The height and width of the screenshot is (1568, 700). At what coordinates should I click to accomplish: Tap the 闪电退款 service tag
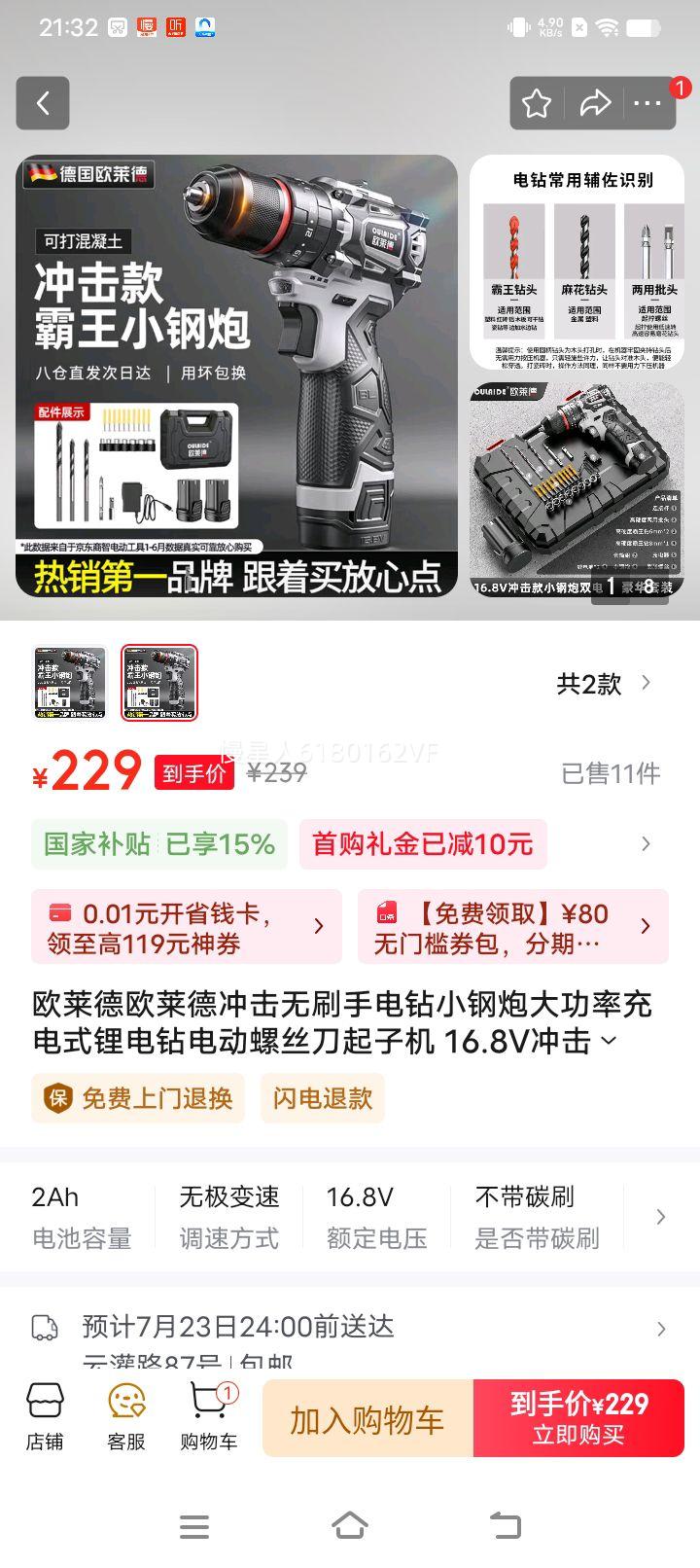323,1098
